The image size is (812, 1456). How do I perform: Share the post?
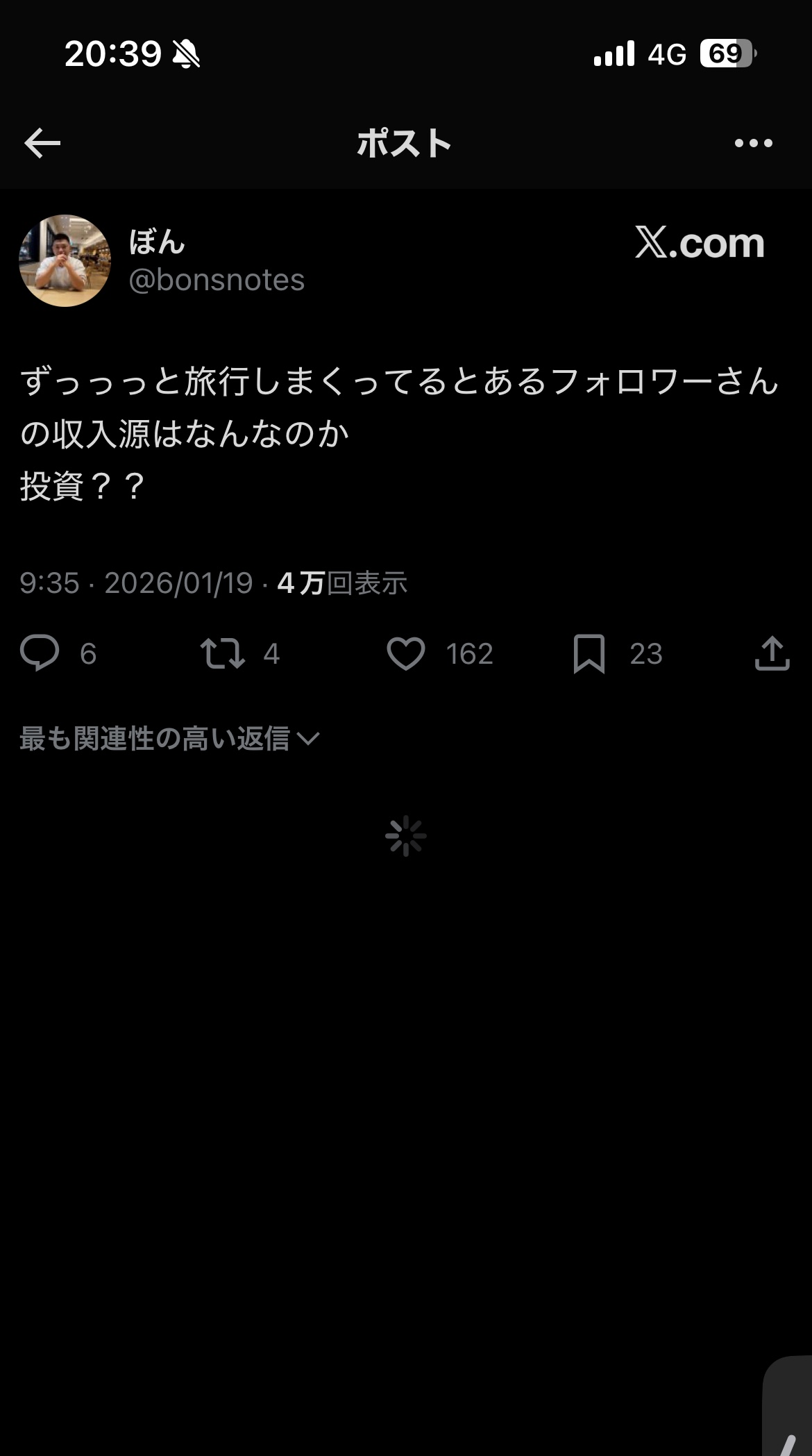[772, 653]
